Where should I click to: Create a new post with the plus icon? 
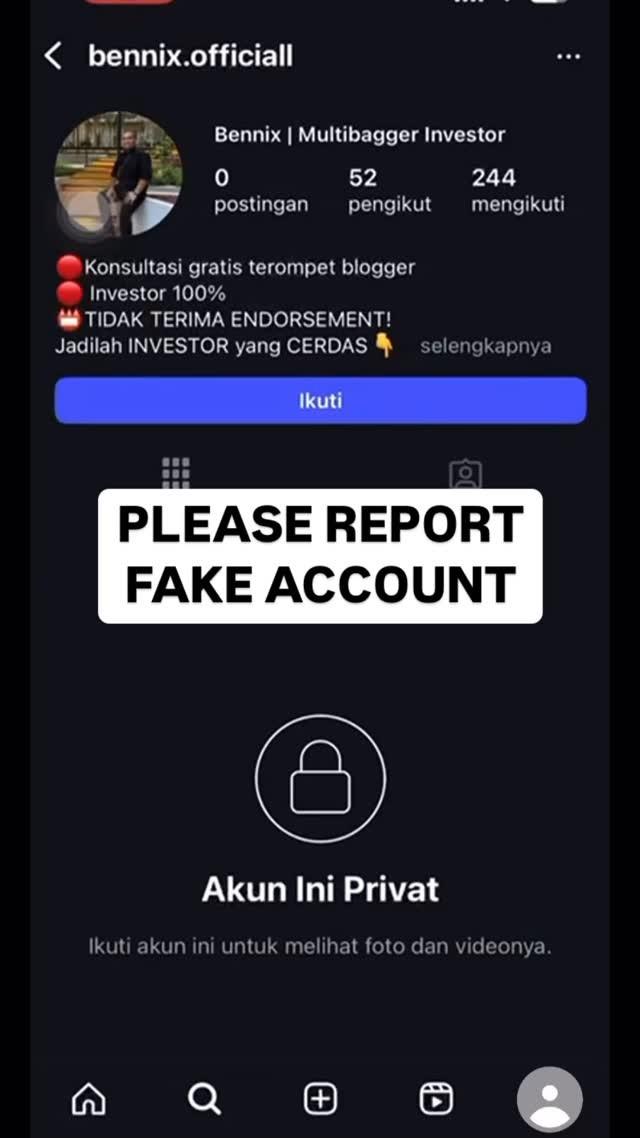[320, 1099]
